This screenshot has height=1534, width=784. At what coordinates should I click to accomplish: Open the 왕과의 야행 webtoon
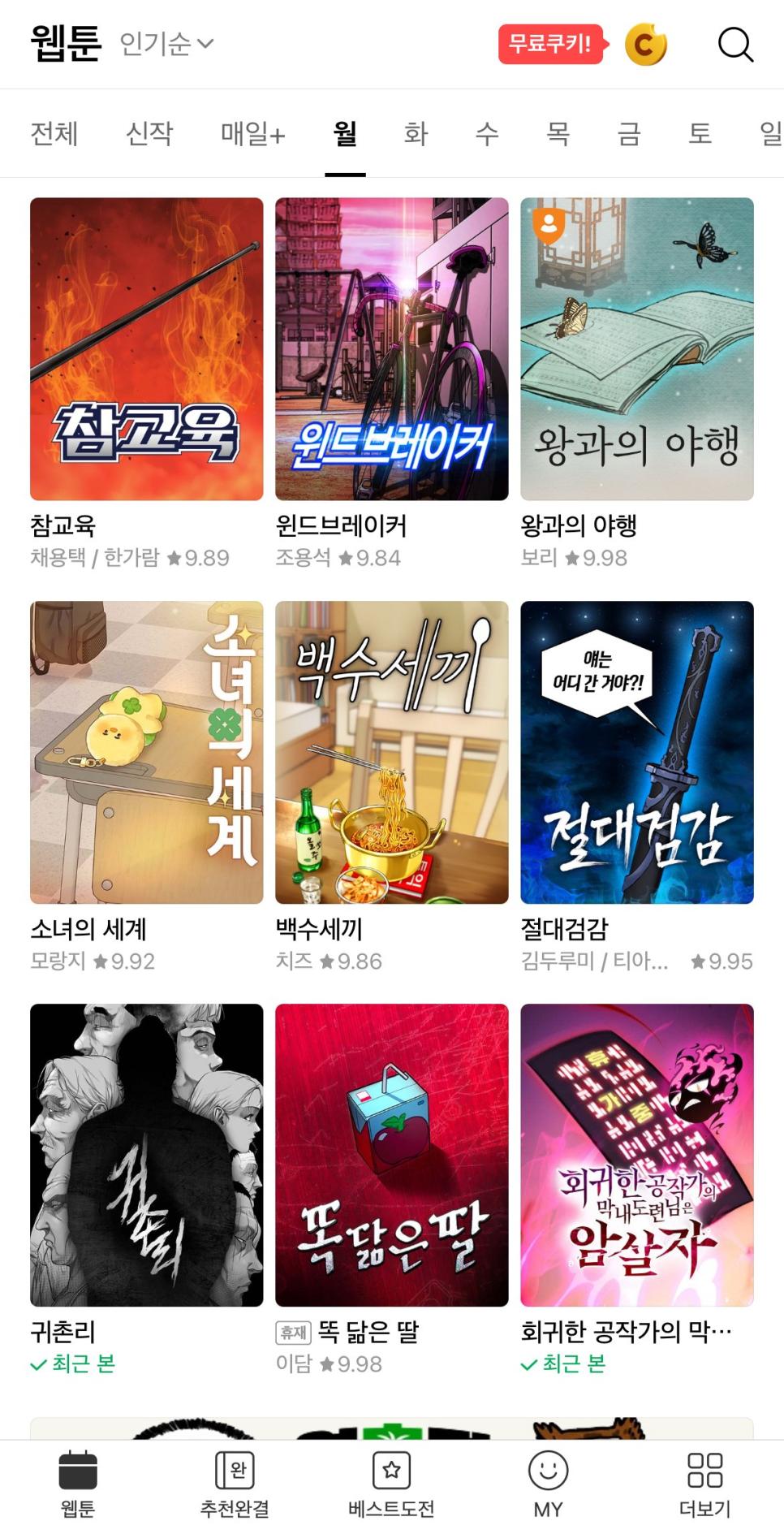(x=636, y=349)
